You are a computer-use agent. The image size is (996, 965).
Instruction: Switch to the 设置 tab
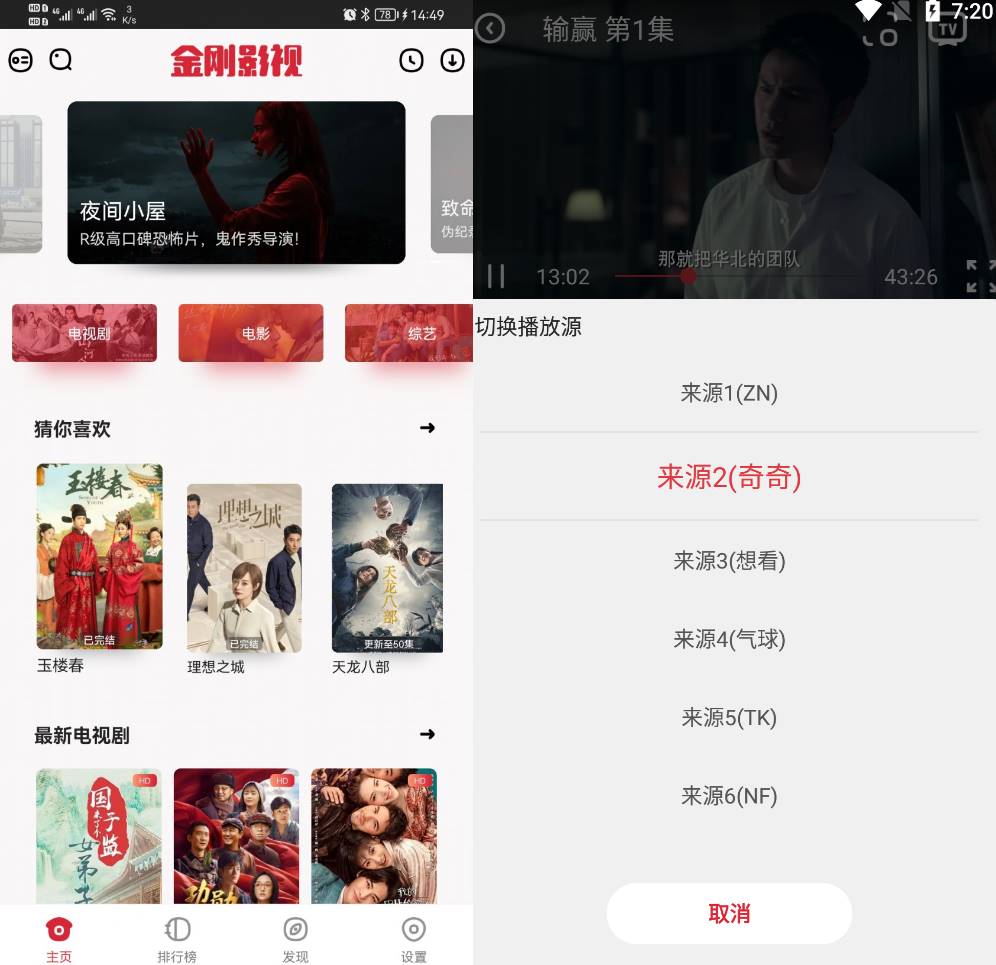413,939
